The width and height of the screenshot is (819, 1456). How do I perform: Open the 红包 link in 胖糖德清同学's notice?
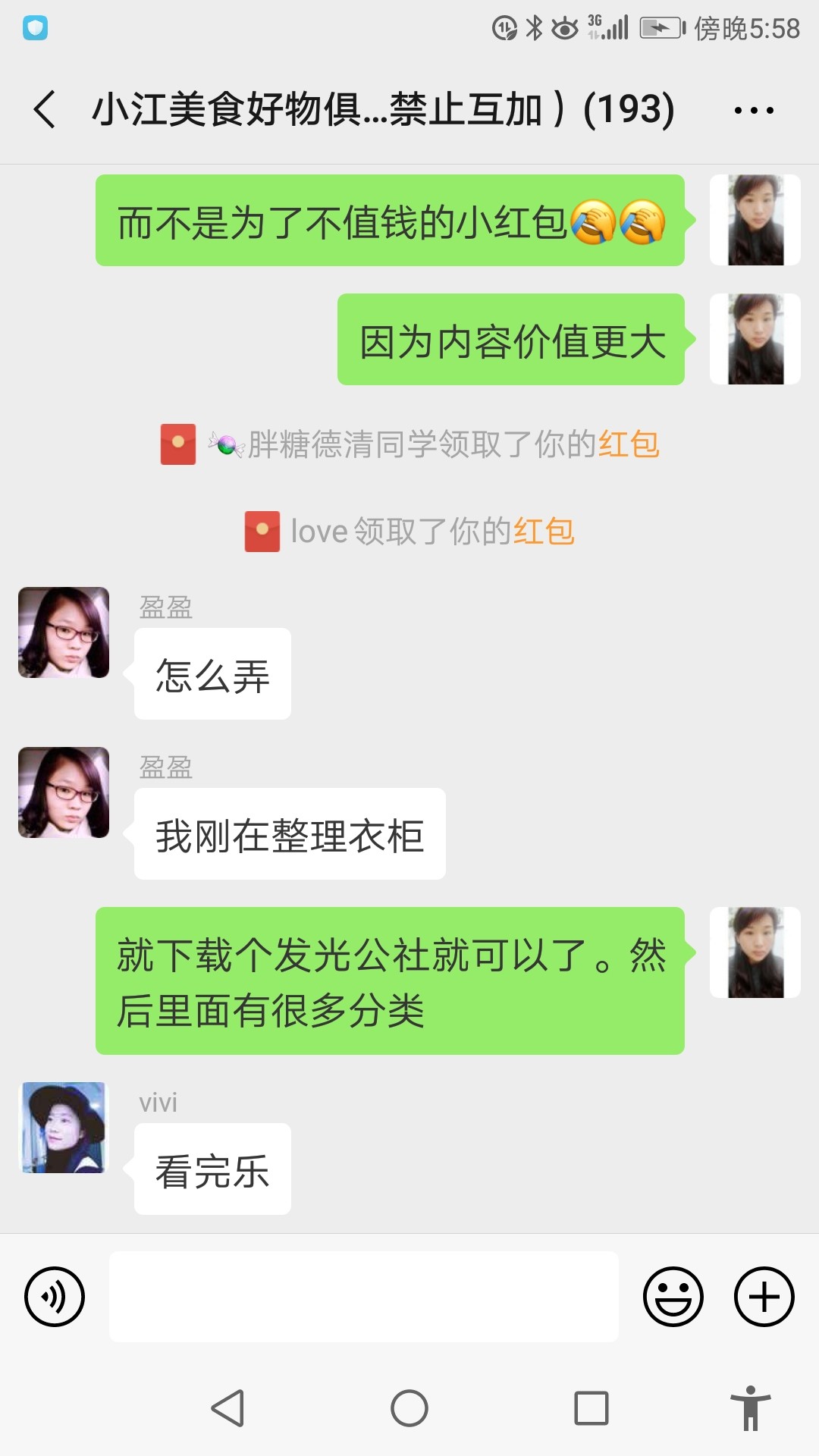click(x=629, y=444)
